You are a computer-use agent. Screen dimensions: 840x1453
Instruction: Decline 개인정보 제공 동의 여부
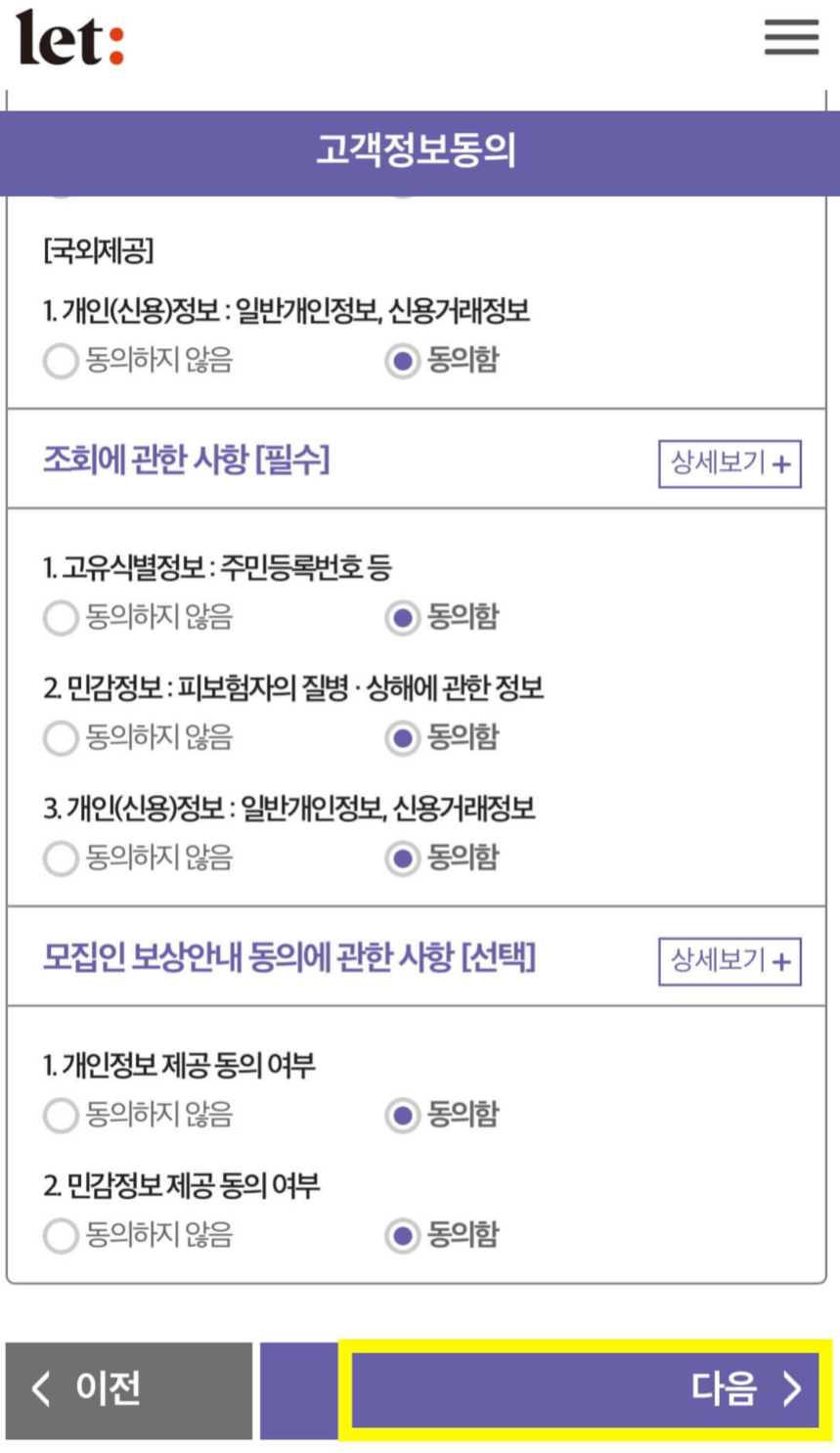61,1115
